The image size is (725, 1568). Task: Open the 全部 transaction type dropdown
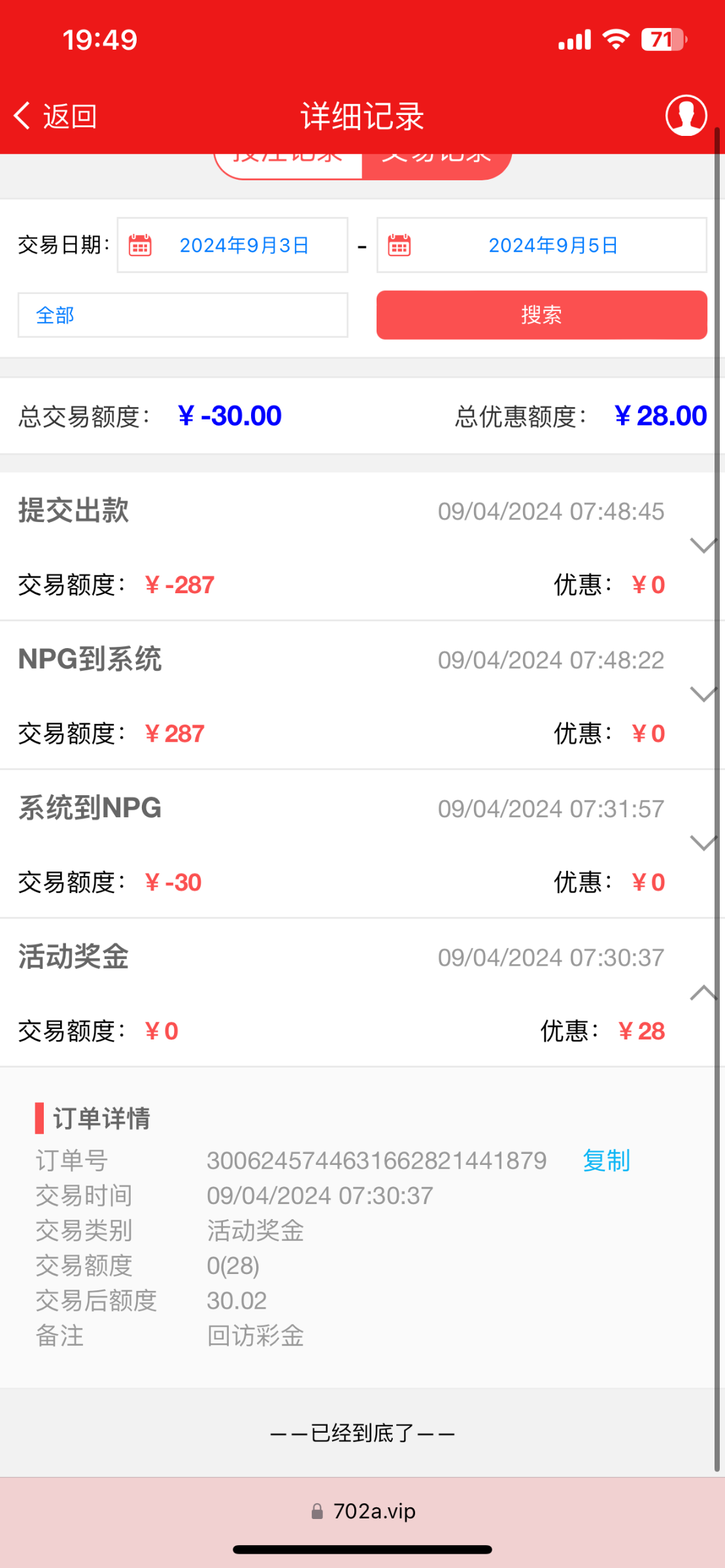coord(182,315)
